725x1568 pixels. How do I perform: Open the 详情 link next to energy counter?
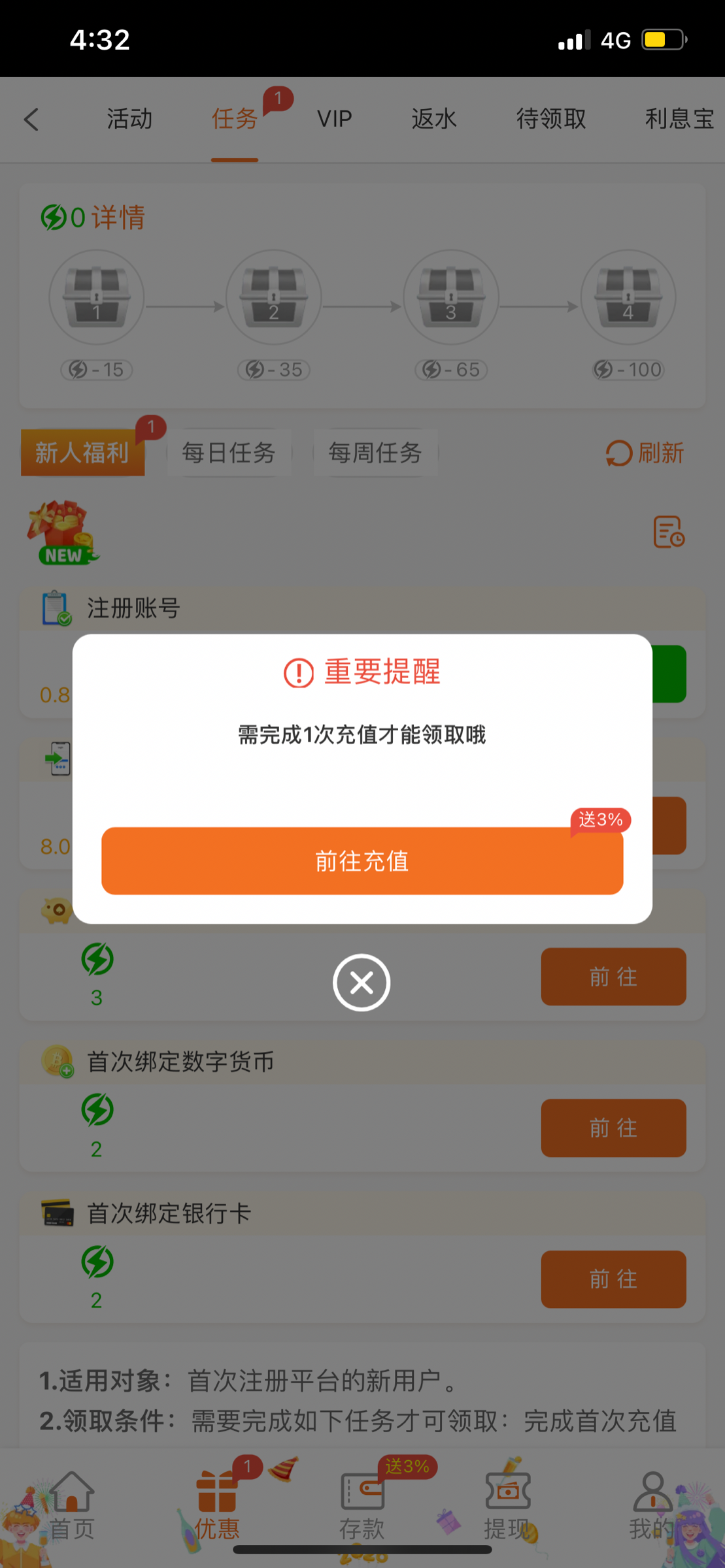(119, 217)
